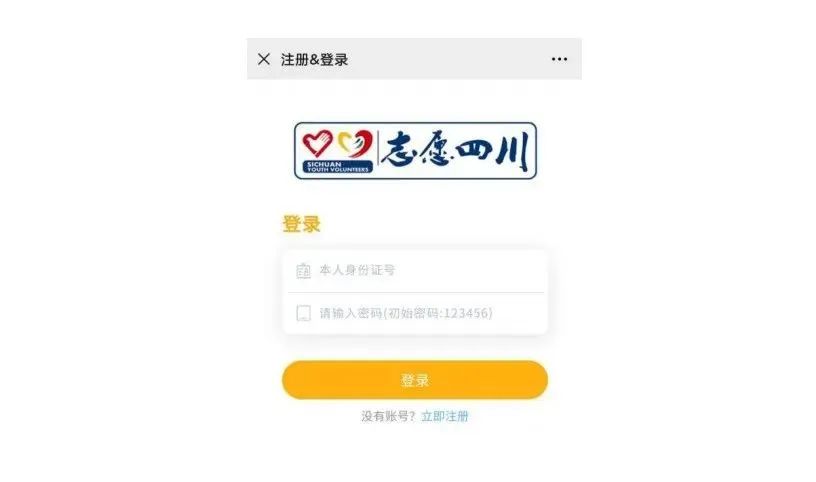Open the three-dot overflow menu
This screenshot has width=816, height=482.
559,59
